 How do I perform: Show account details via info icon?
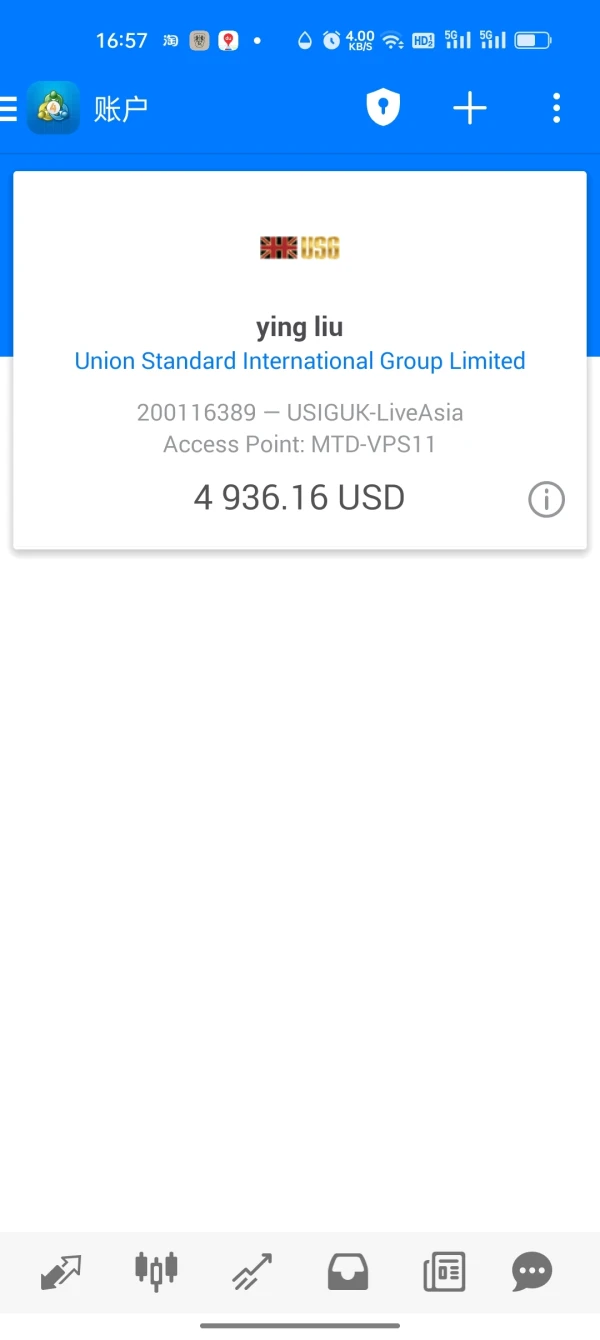(546, 499)
